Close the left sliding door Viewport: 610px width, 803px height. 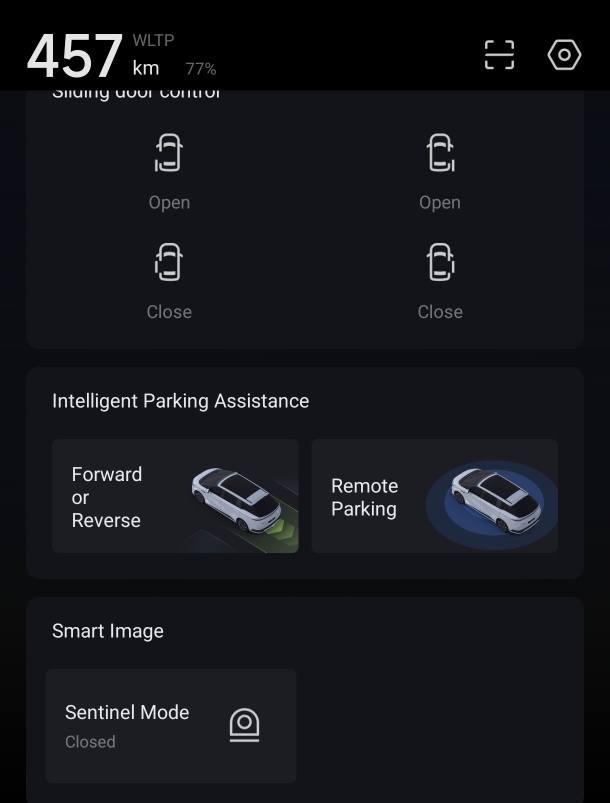pyautogui.click(x=169, y=280)
